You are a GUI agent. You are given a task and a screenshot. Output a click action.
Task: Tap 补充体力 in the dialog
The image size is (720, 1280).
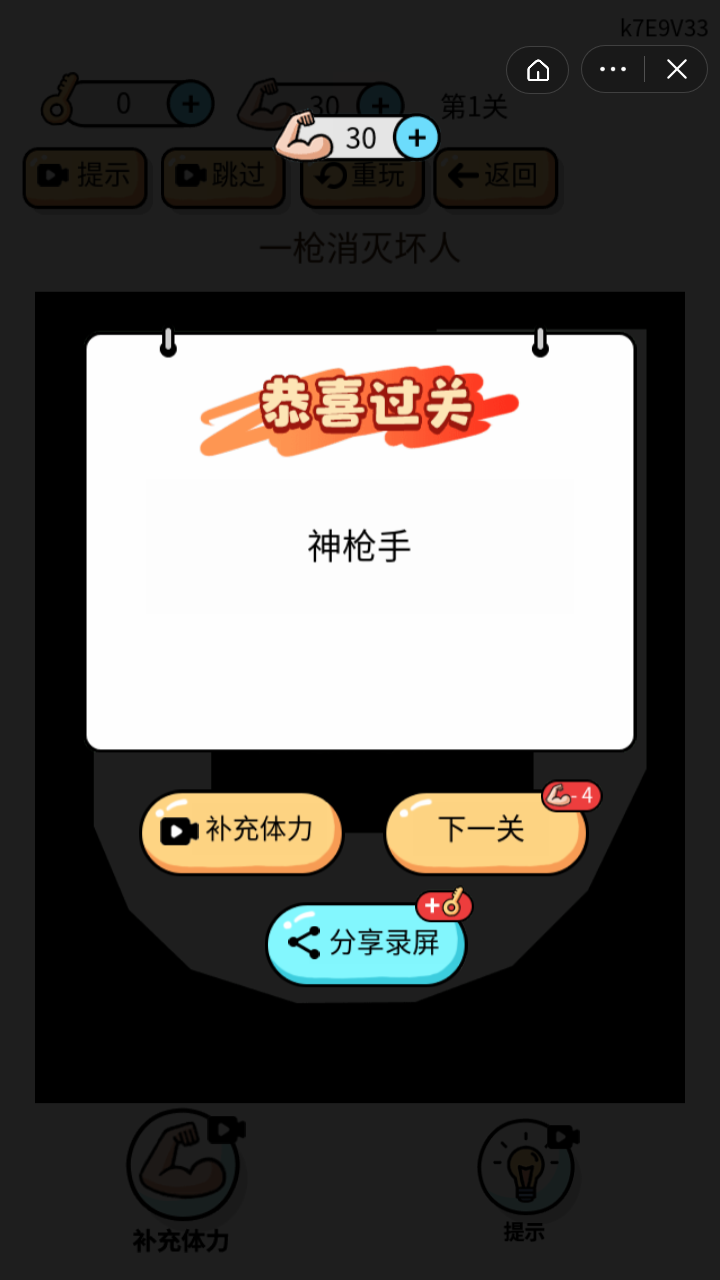(x=241, y=830)
